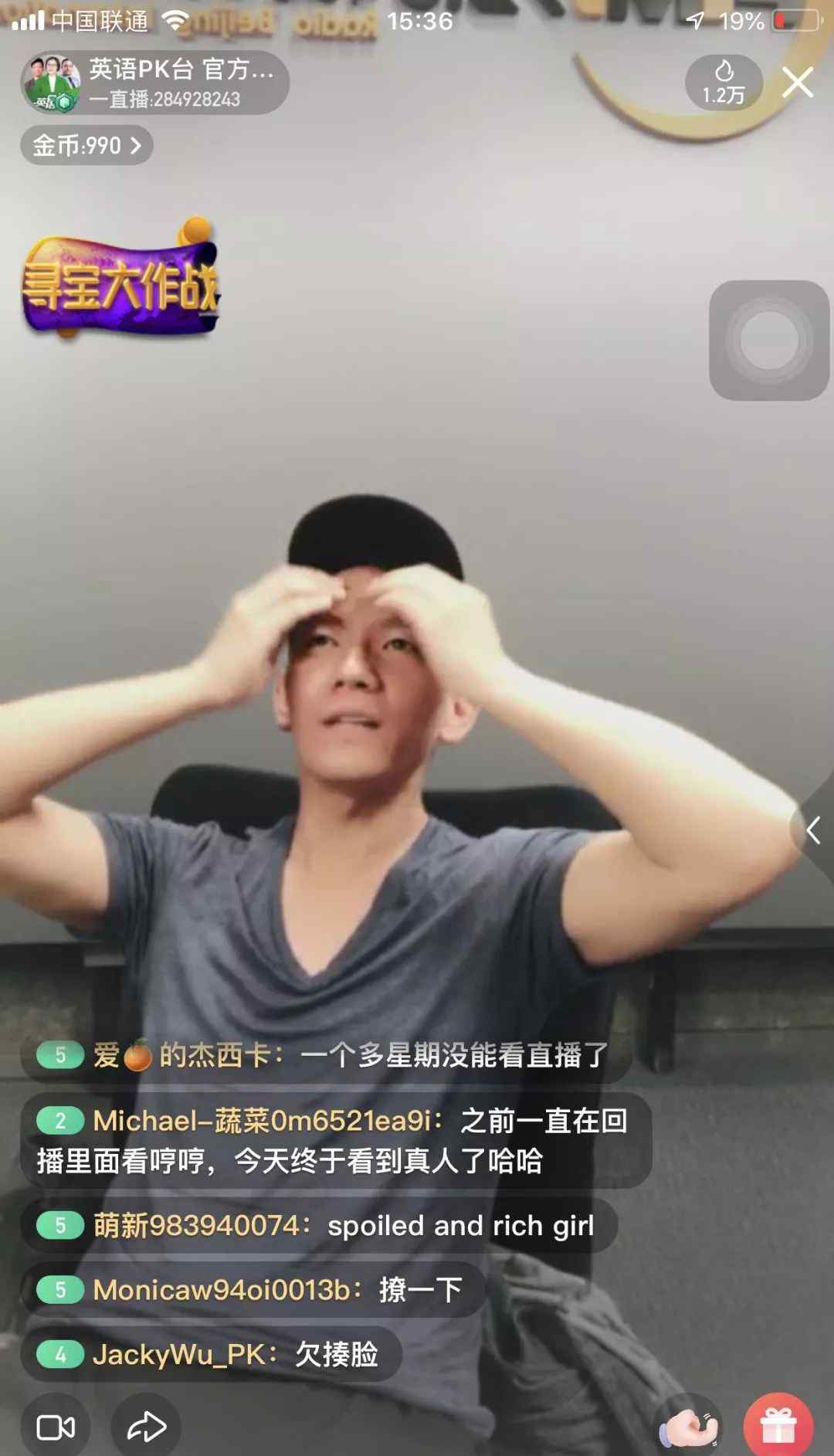Open the 金币:990 coins ranking
Viewport: 834px width, 1456px height.
pos(86,145)
